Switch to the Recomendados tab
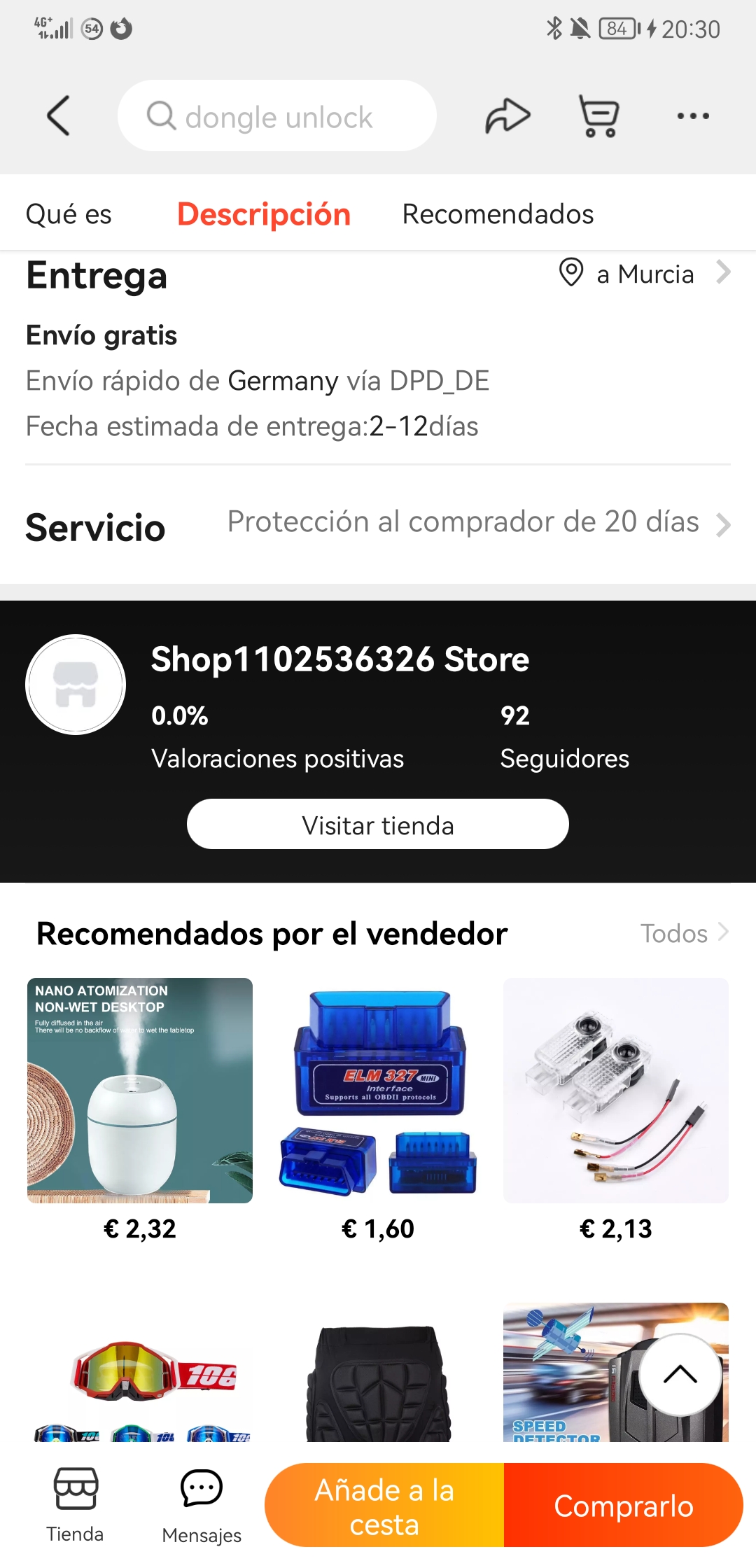The width and height of the screenshot is (756, 1568). (498, 214)
